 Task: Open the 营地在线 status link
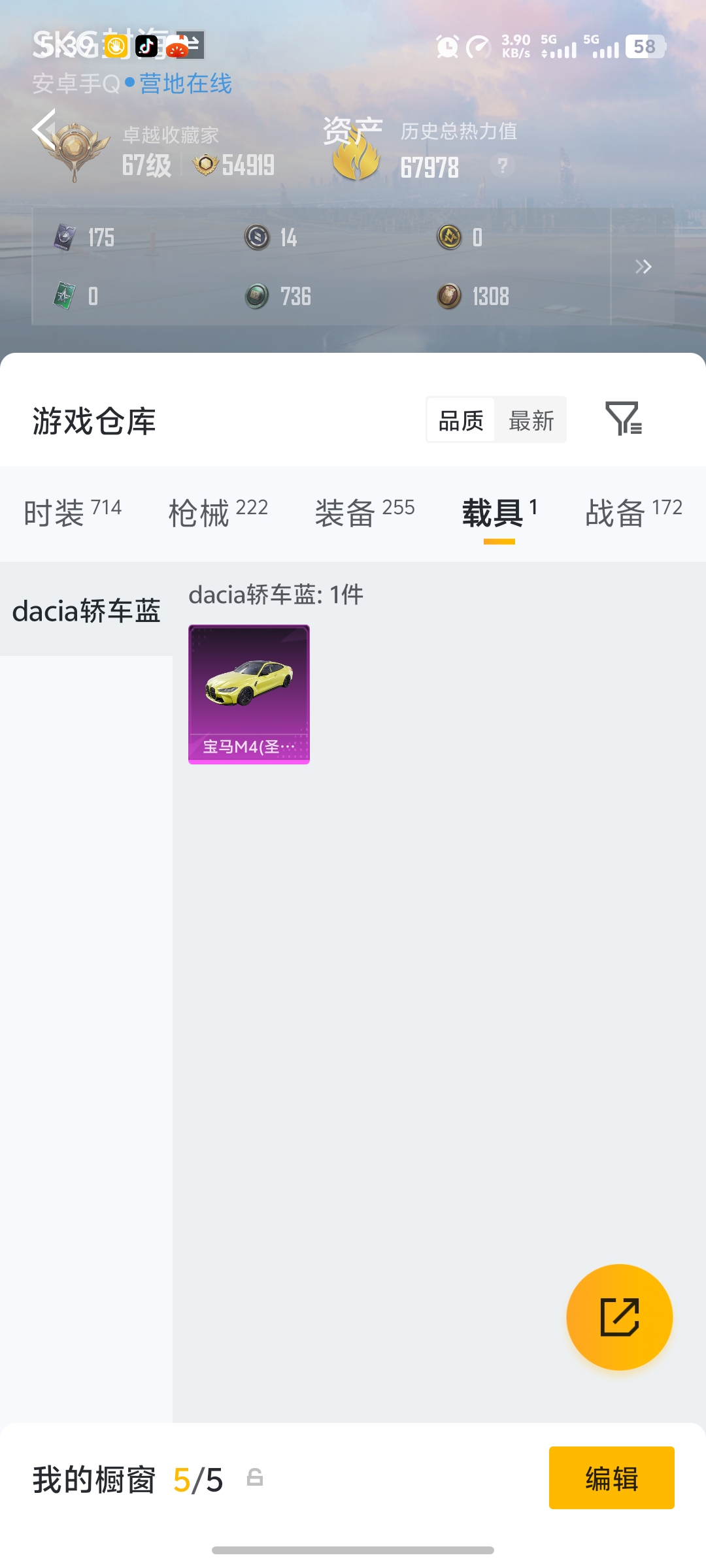(x=185, y=84)
